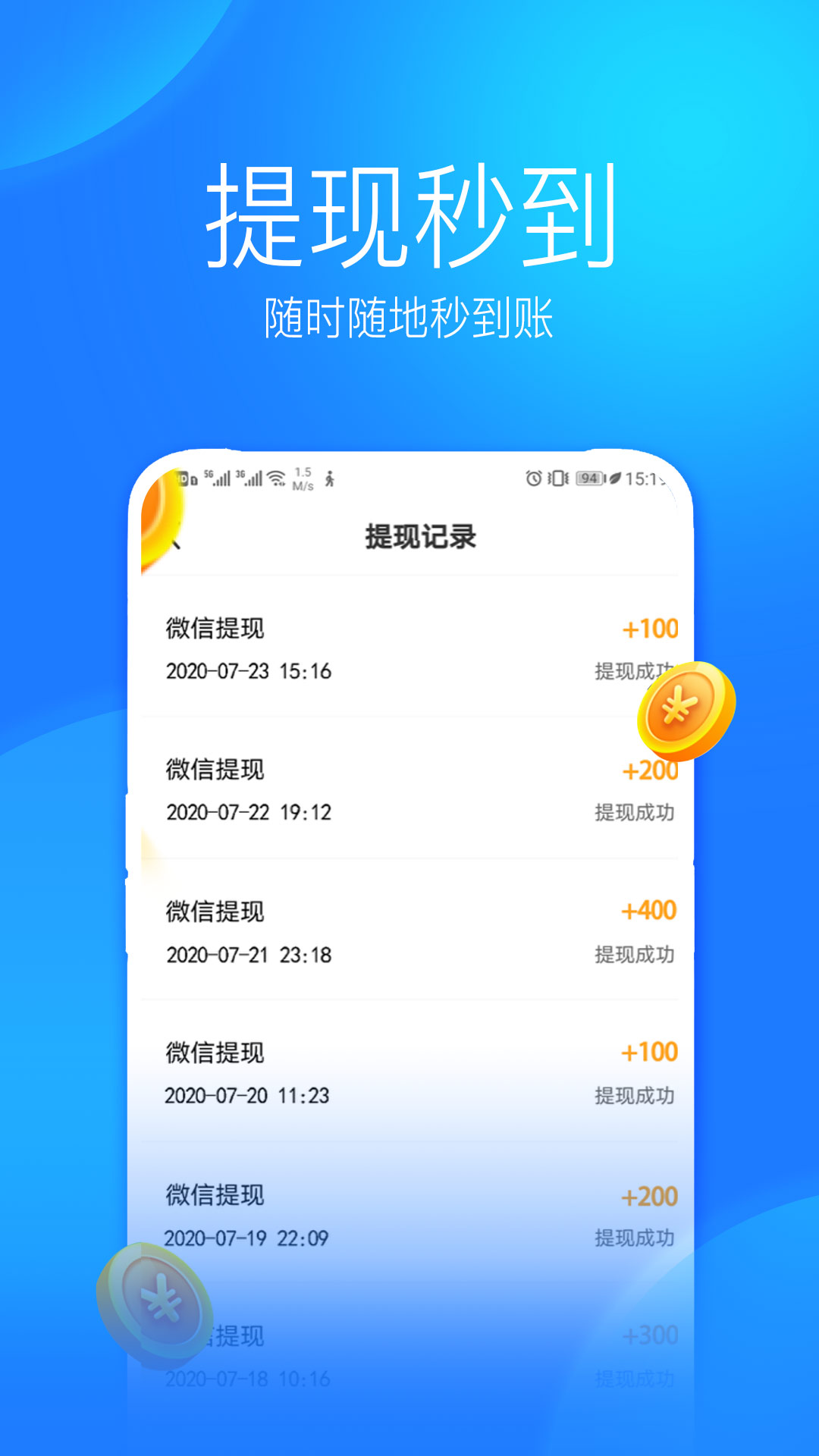Tap the alarm clock icon in status bar
Viewport: 819px width, 1456px height.
coord(535,479)
